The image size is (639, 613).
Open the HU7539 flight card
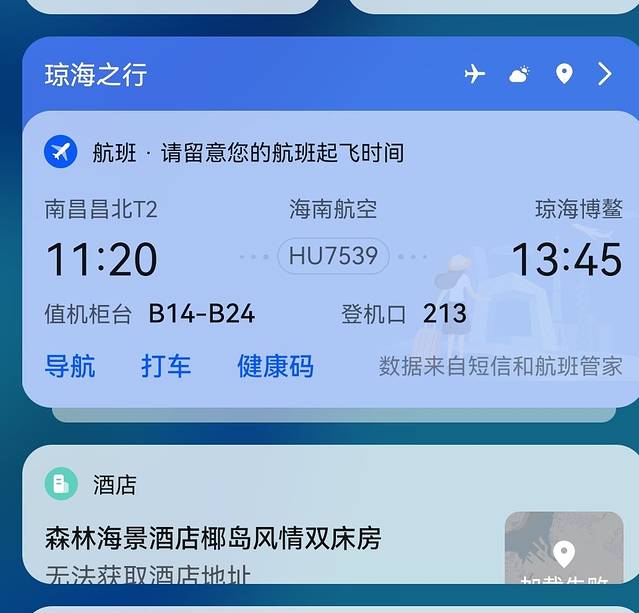pyautogui.click(x=333, y=256)
